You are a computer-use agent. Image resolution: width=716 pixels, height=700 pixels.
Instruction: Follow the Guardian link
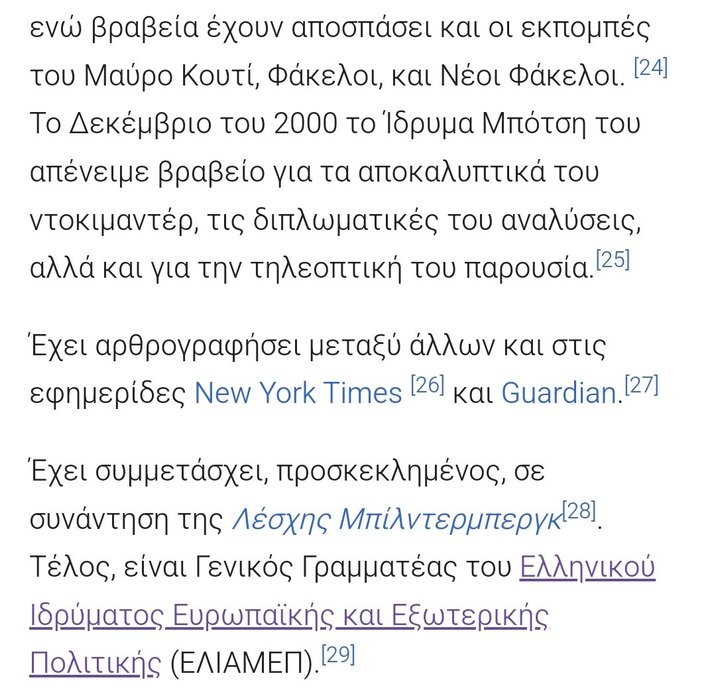pos(558,393)
